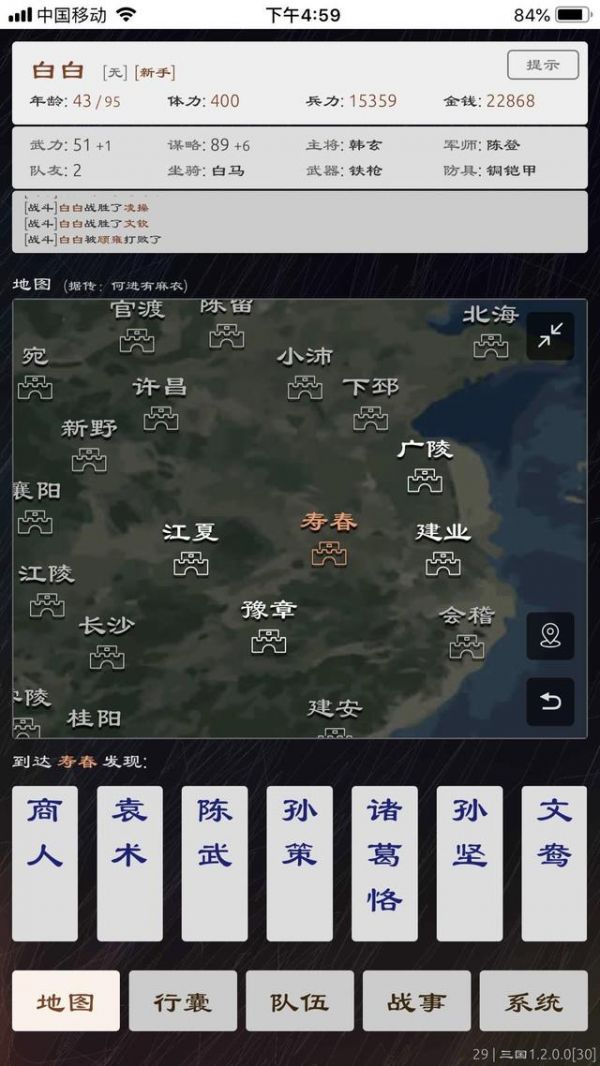Select the 孙策 character card

[299, 863]
